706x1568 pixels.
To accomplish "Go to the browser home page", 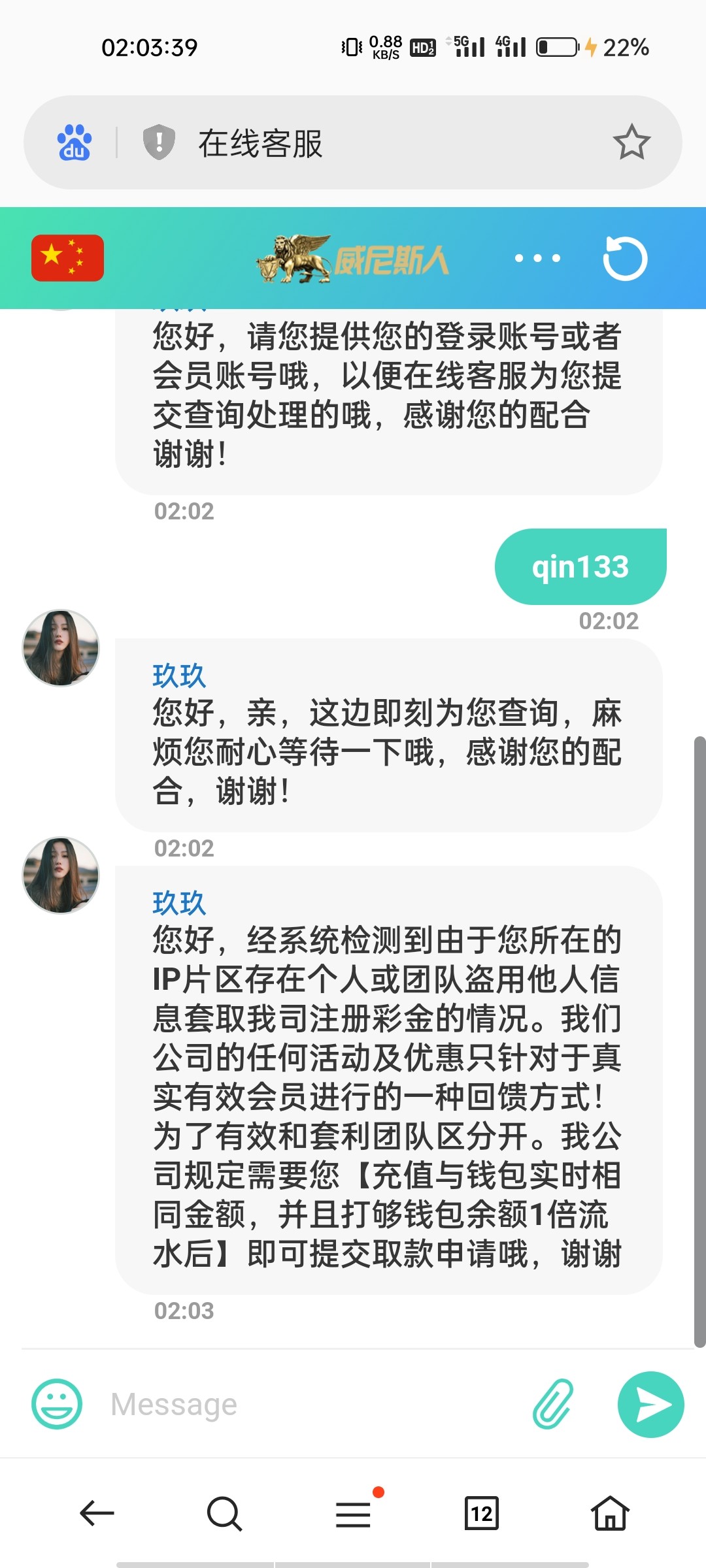I will (610, 1513).
